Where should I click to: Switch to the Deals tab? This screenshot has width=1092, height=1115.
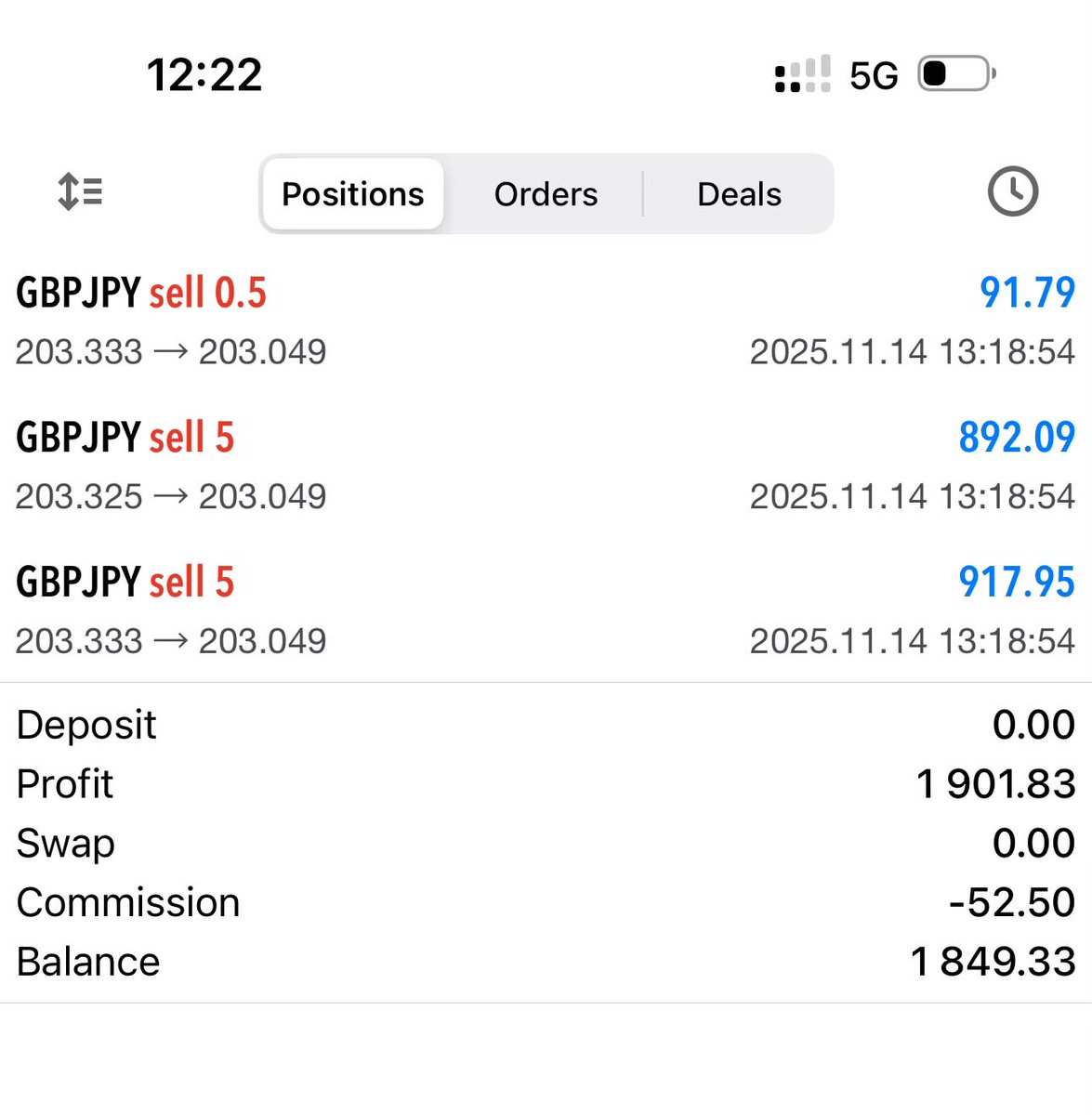click(x=739, y=194)
